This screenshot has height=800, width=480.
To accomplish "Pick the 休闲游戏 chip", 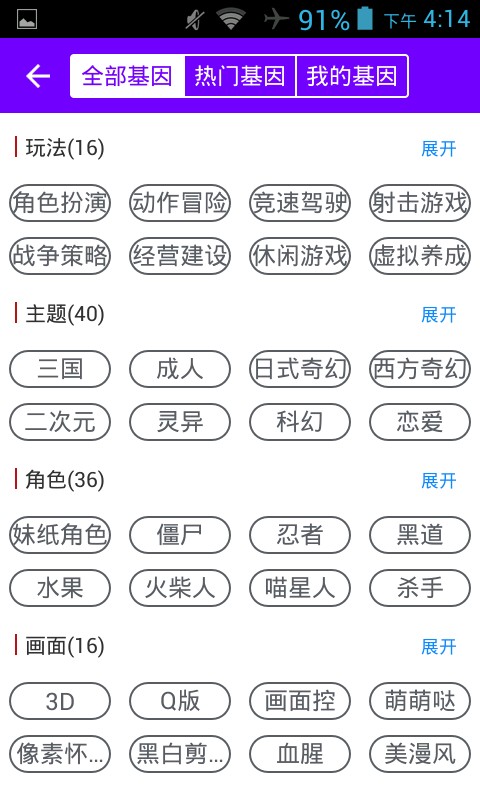I will (300, 256).
